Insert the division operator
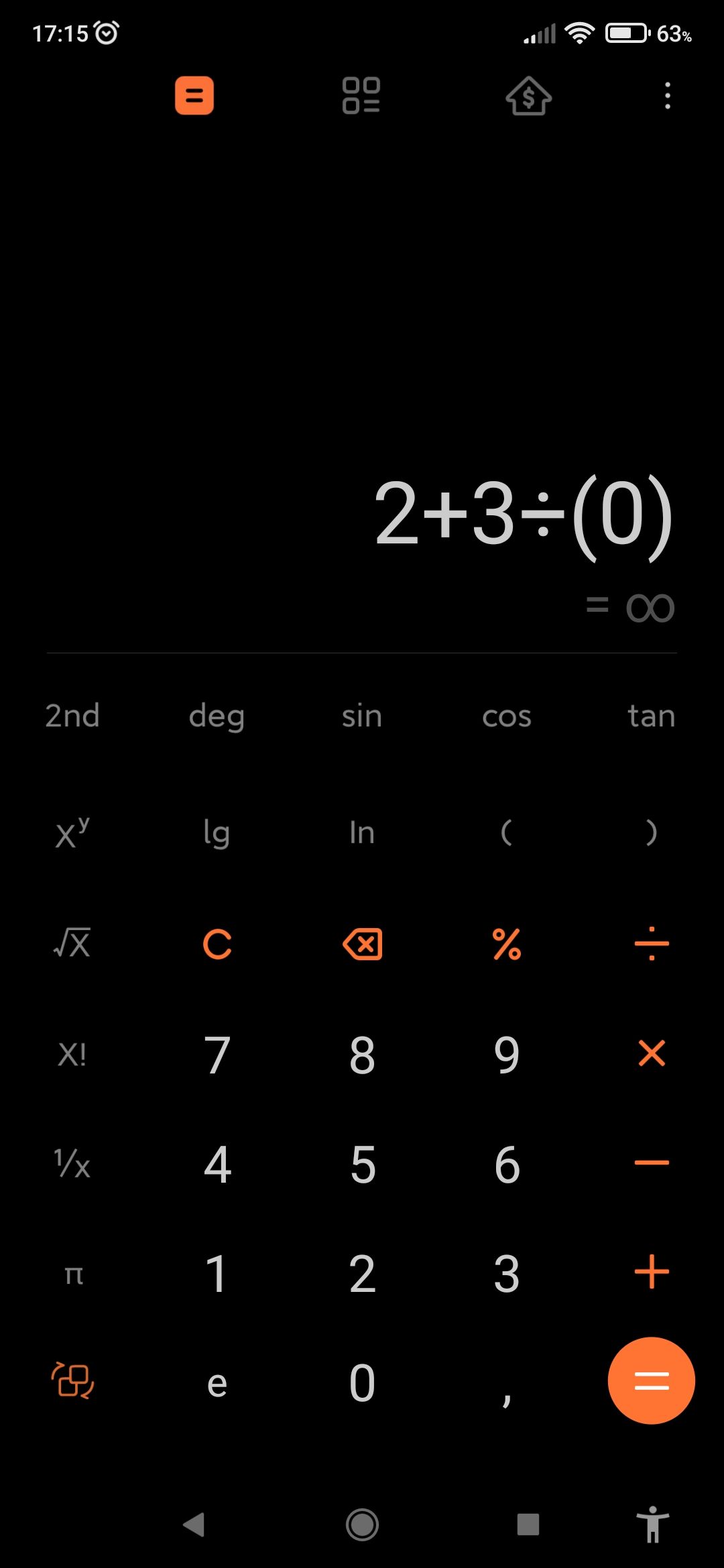 651,944
